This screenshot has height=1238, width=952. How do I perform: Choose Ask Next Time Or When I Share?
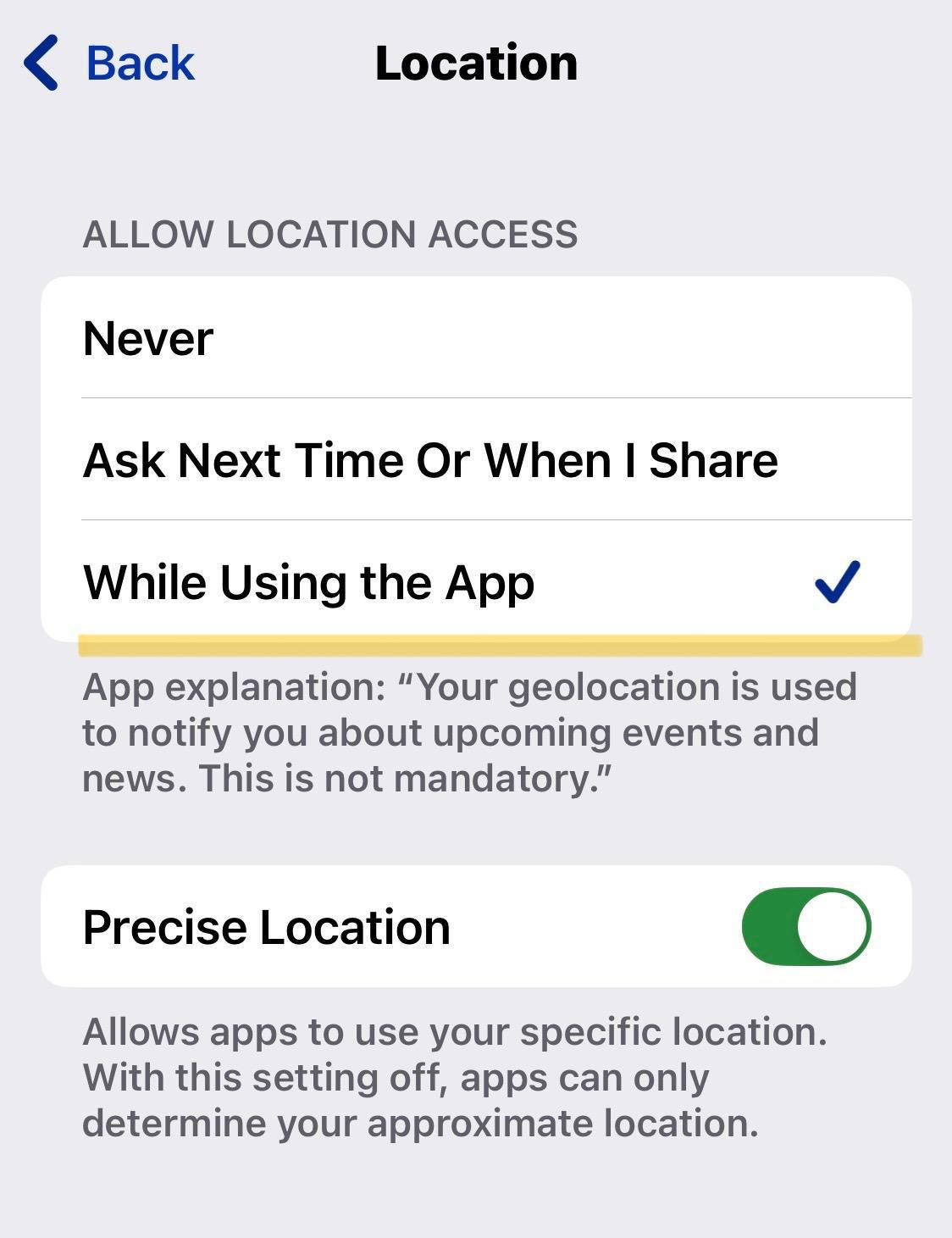(x=474, y=460)
